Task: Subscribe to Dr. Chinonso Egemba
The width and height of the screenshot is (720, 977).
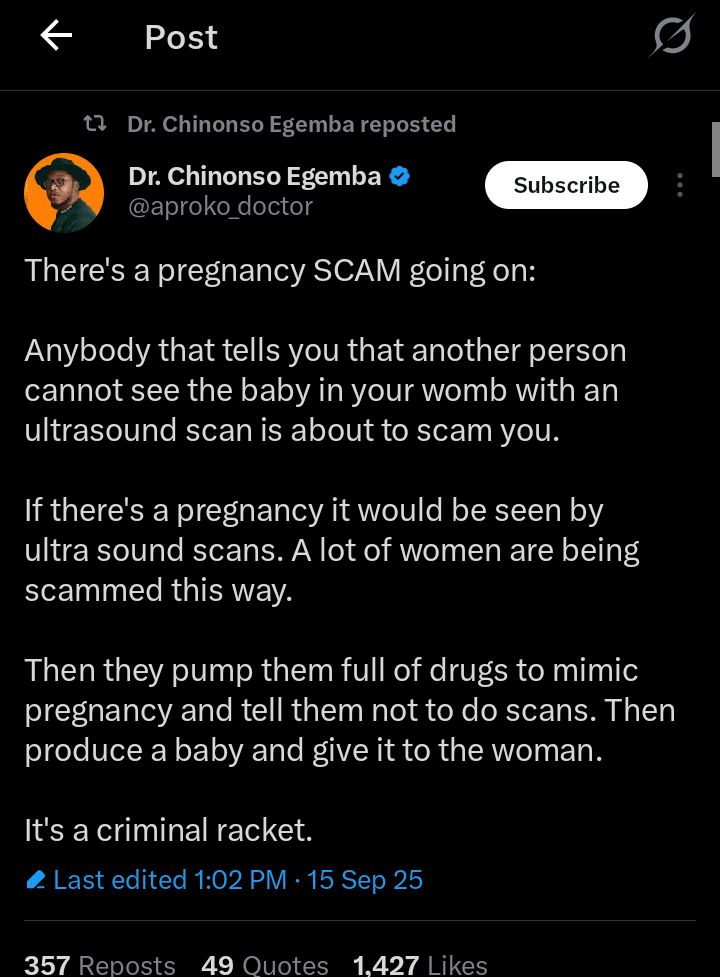Action: (566, 185)
